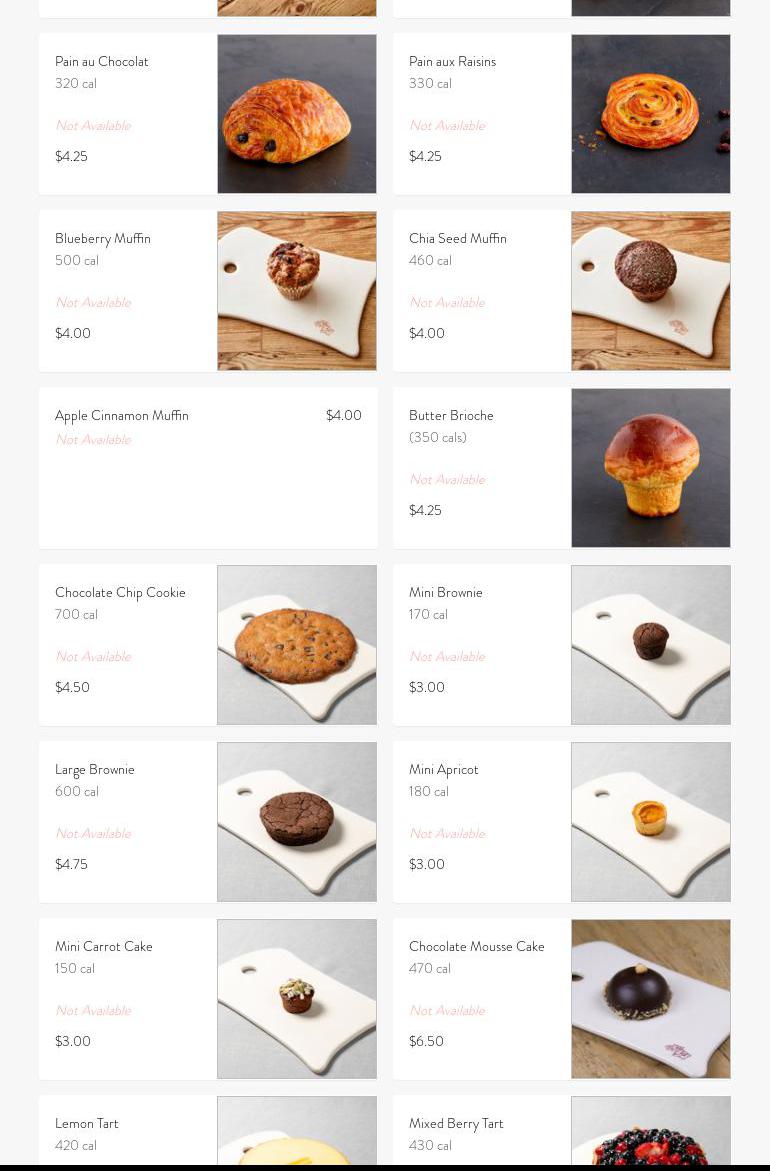Viewport: 770px width, 1171px height.
Task: Open the Lemon Tart item
Action: [208, 1132]
